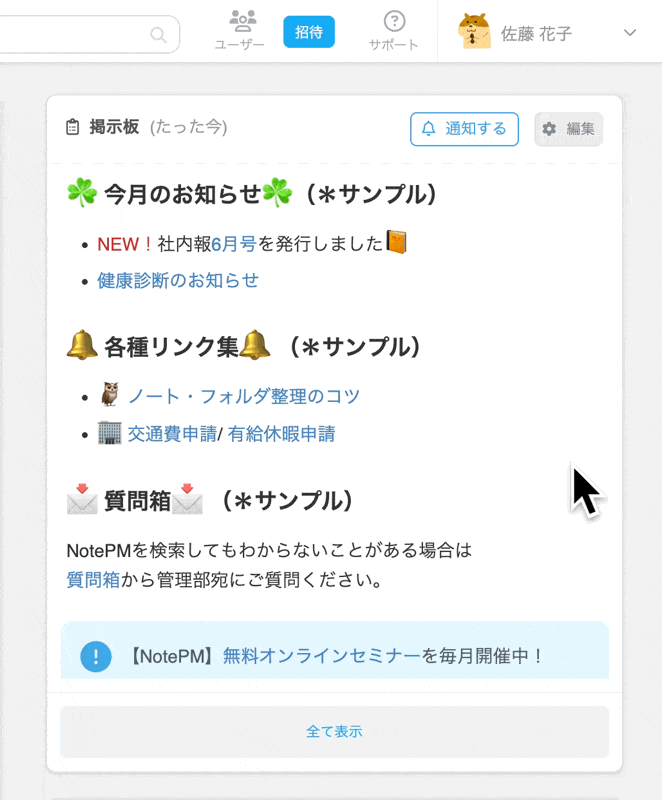
Task: Open 編集 for the bulletin board
Action: 568,129
